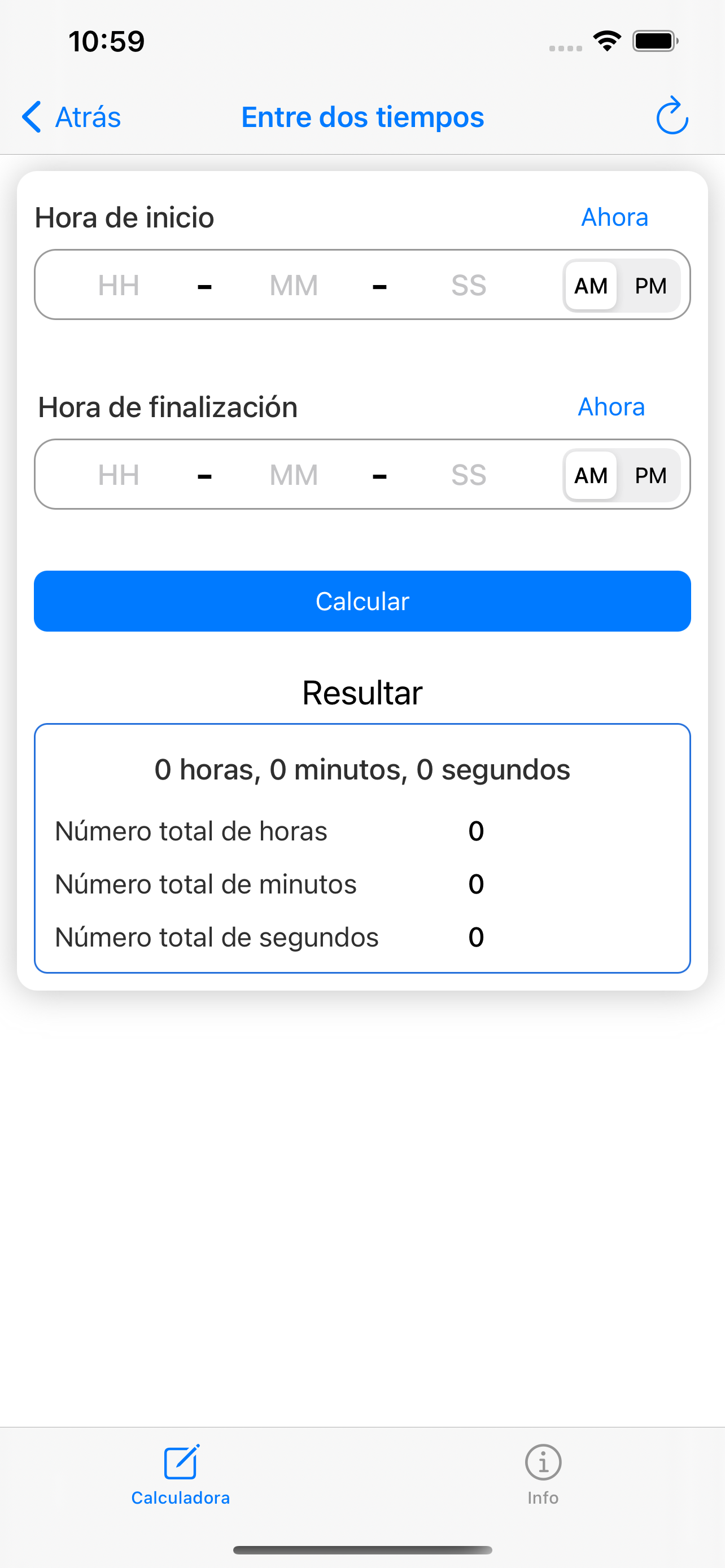Tap the MM field under Hora de finalización
Viewport: 725px width, 1568px height.
(x=293, y=475)
